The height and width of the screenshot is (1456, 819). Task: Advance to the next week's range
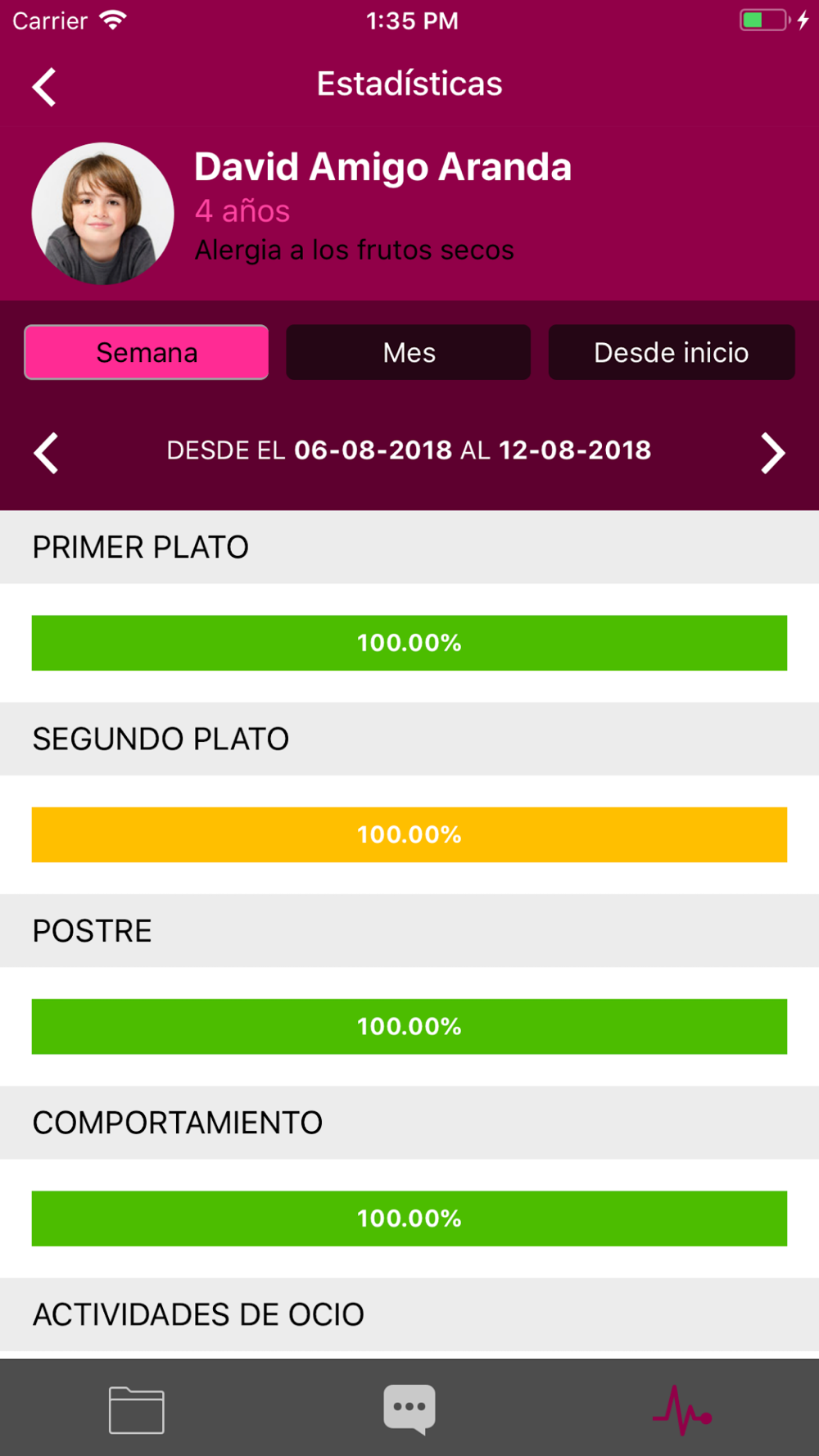pyautogui.click(x=772, y=453)
